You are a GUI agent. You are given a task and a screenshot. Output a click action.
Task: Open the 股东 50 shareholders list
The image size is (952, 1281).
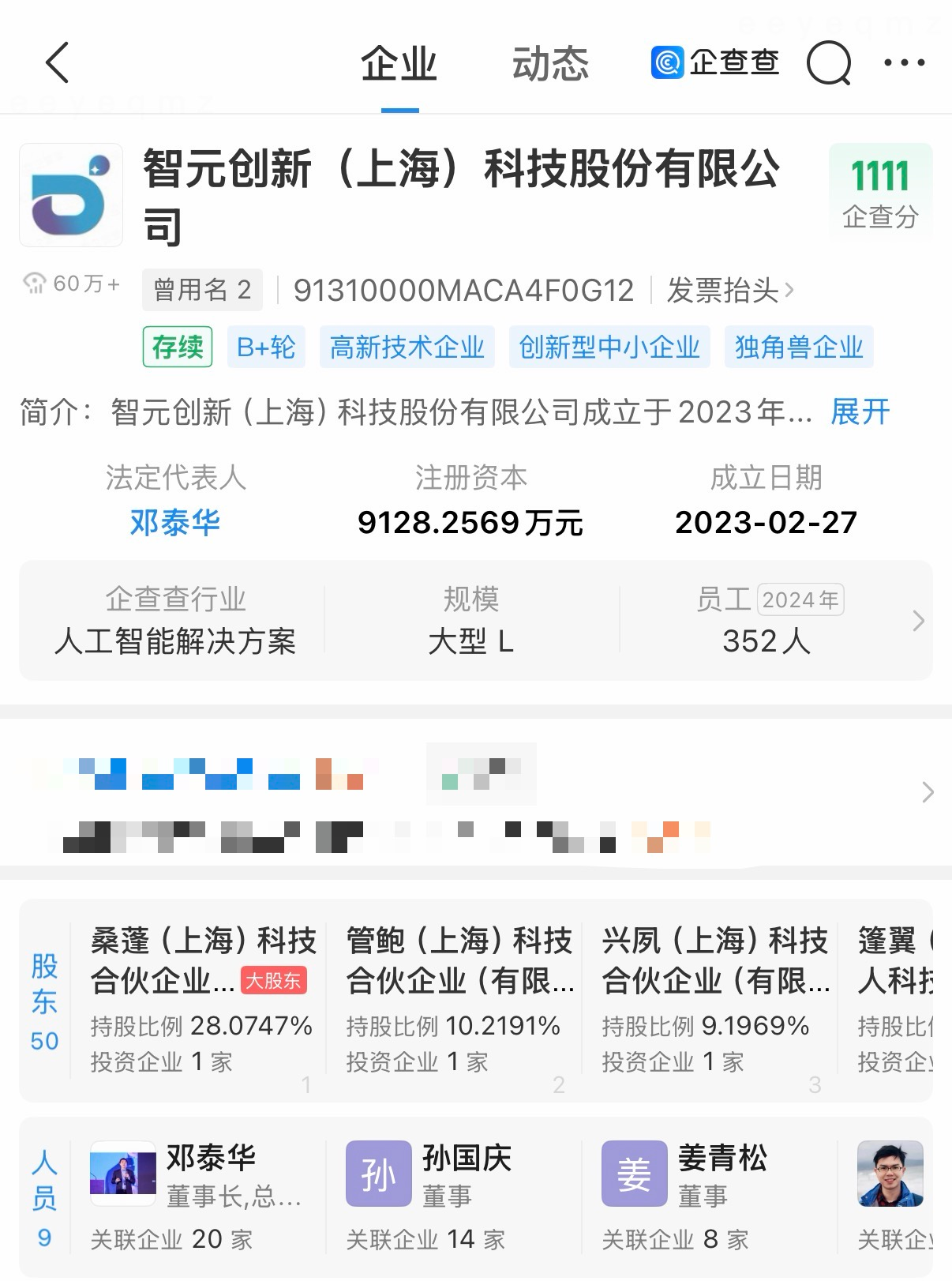(x=45, y=1001)
